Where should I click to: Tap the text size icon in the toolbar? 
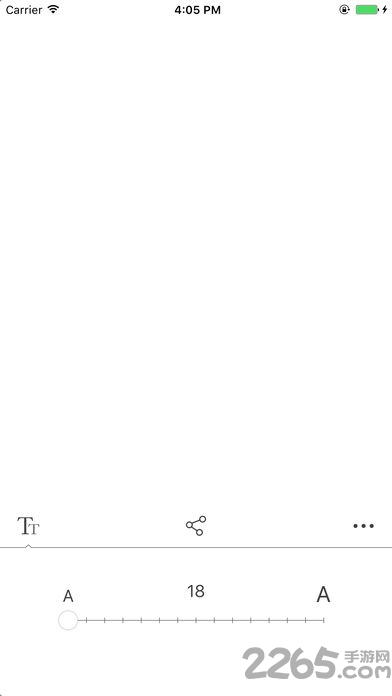[28, 526]
